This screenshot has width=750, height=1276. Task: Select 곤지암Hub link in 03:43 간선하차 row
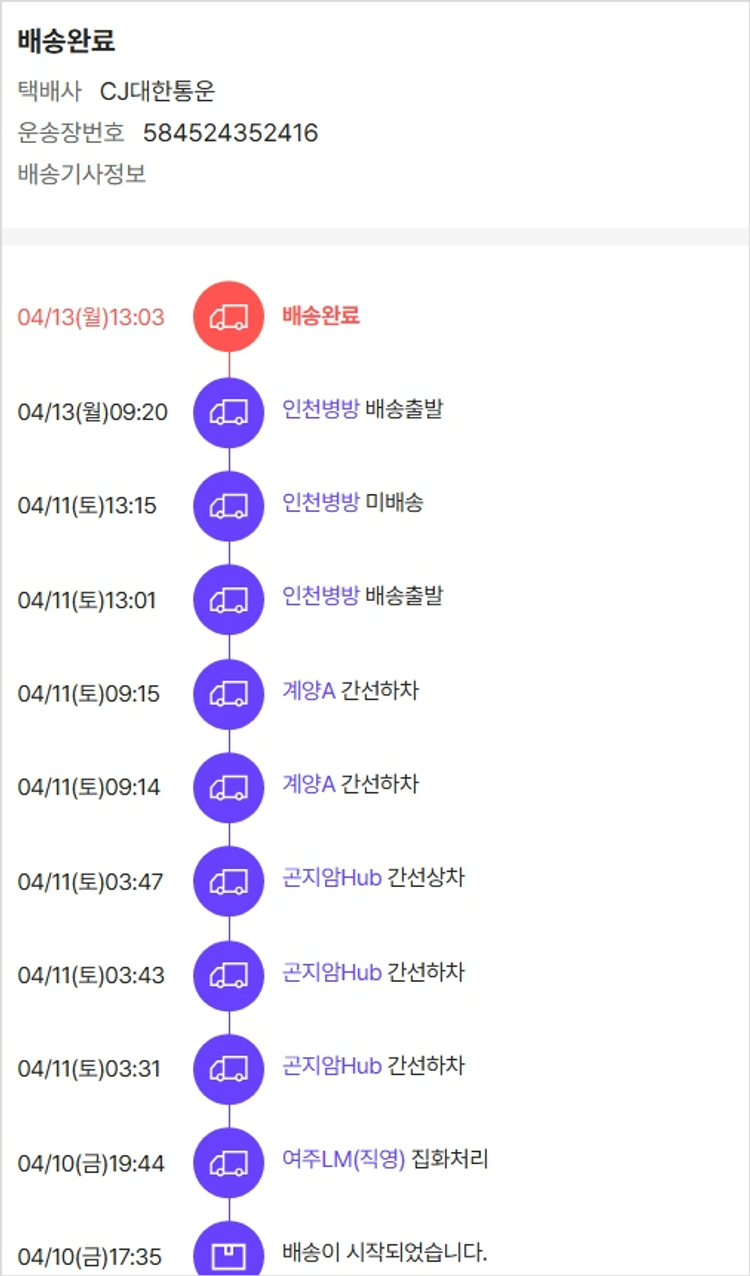332,972
